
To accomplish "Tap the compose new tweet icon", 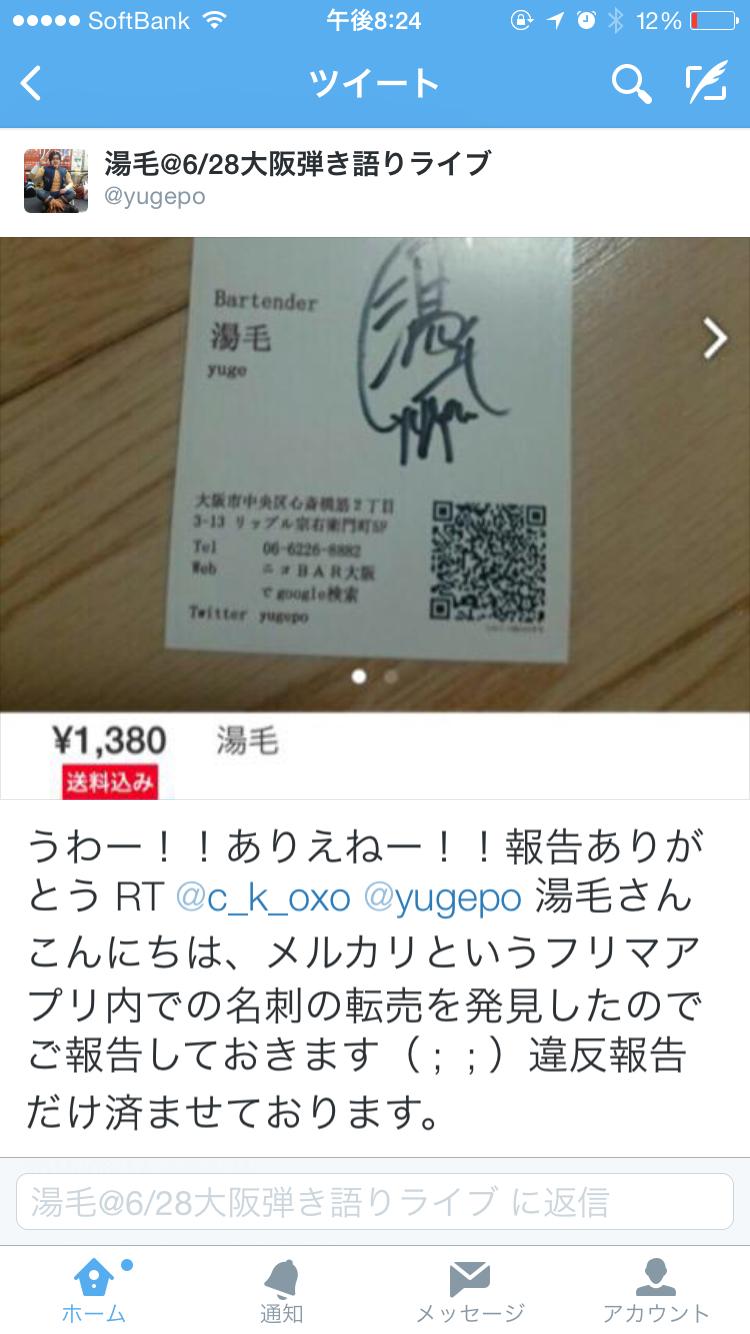I will pos(706,85).
